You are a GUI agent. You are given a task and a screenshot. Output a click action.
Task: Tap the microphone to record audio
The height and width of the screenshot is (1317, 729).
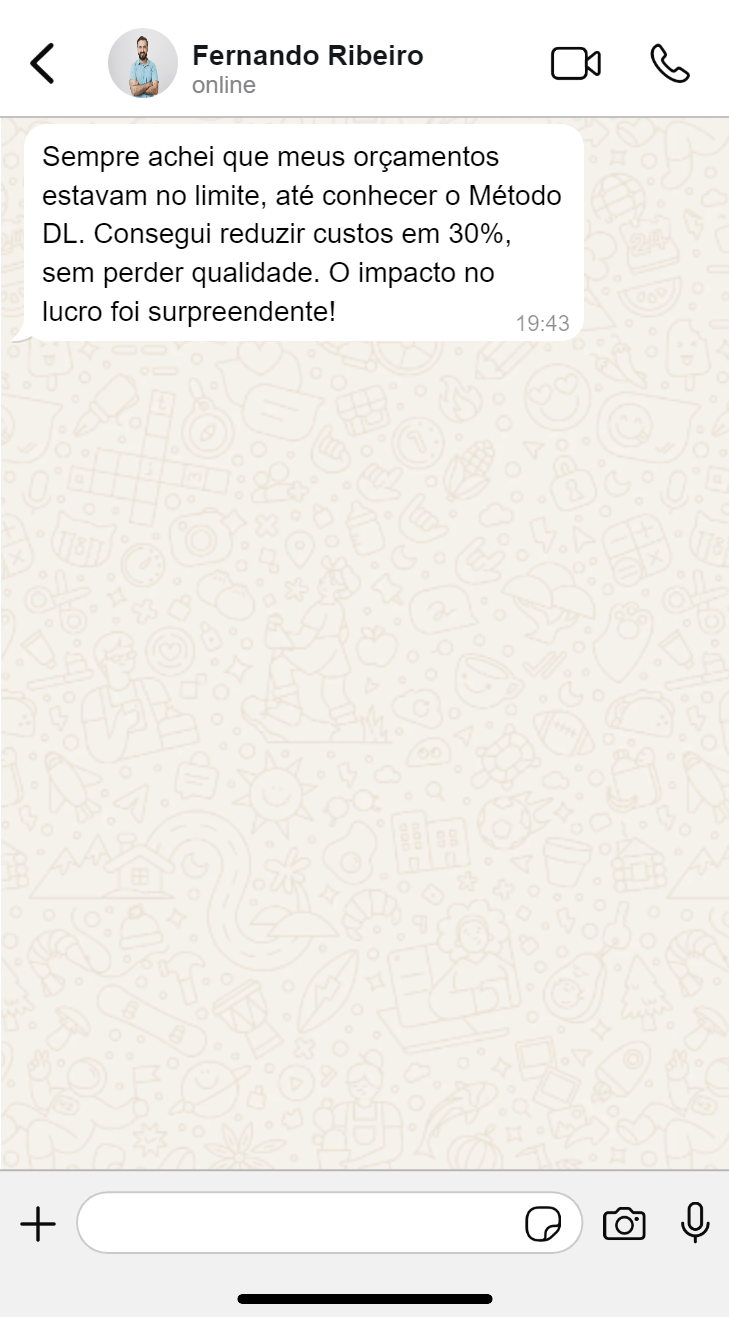click(x=695, y=1222)
